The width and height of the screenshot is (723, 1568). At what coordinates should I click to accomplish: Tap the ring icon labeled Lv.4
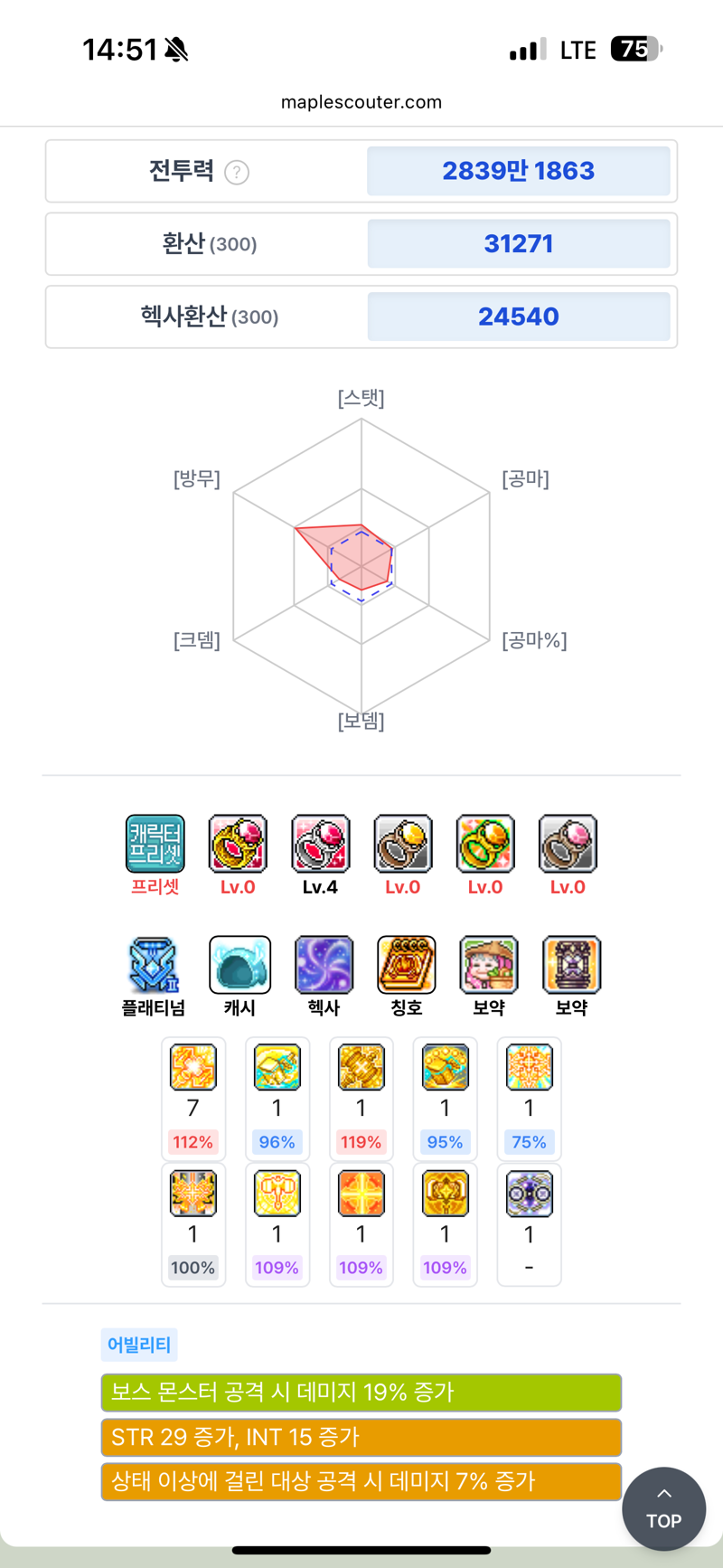click(320, 844)
